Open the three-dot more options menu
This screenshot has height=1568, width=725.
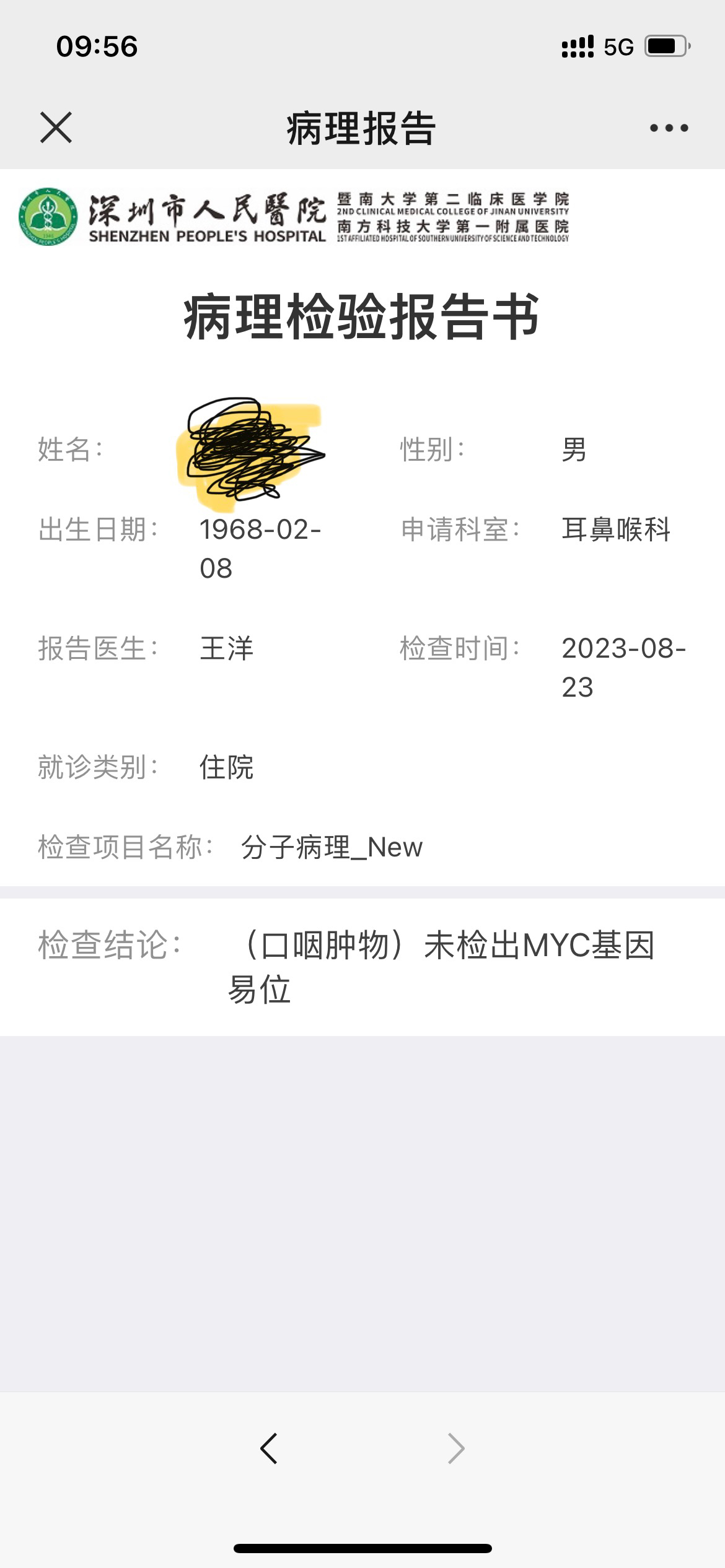tap(669, 128)
